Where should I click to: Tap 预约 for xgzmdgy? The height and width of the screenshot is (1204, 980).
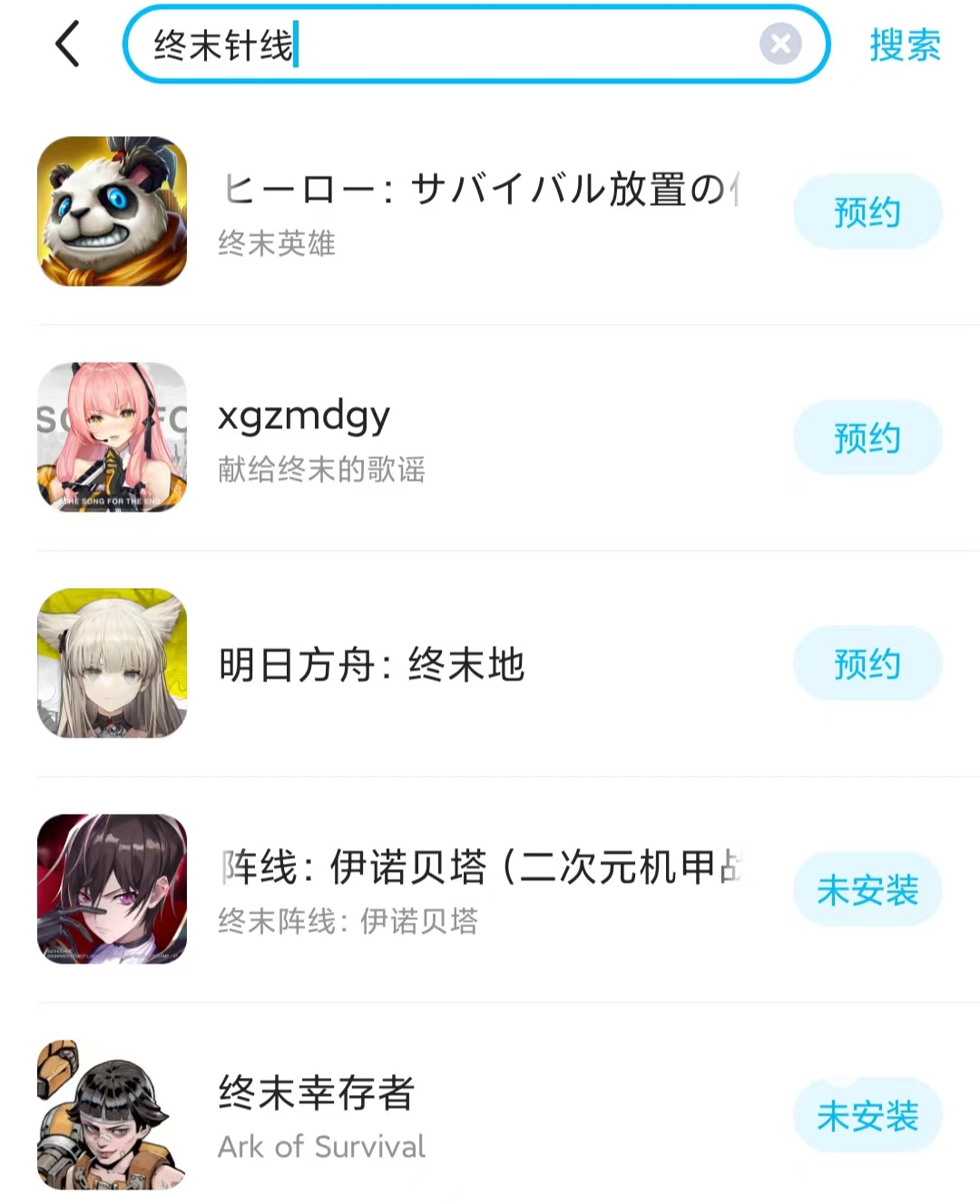(867, 438)
